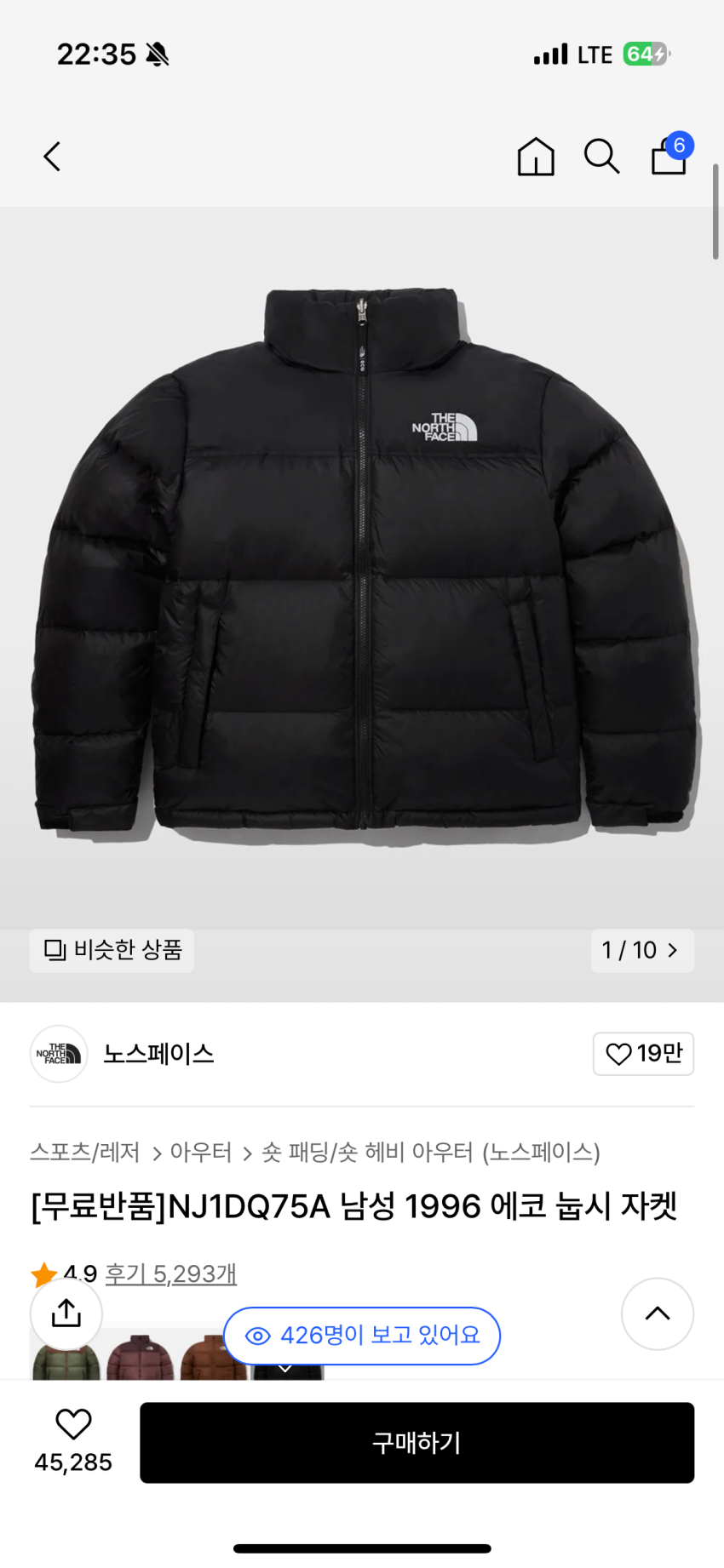Open the 아우터 breadcrumb link
The width and height of the screenshot is (724, 1568).
201,1152
